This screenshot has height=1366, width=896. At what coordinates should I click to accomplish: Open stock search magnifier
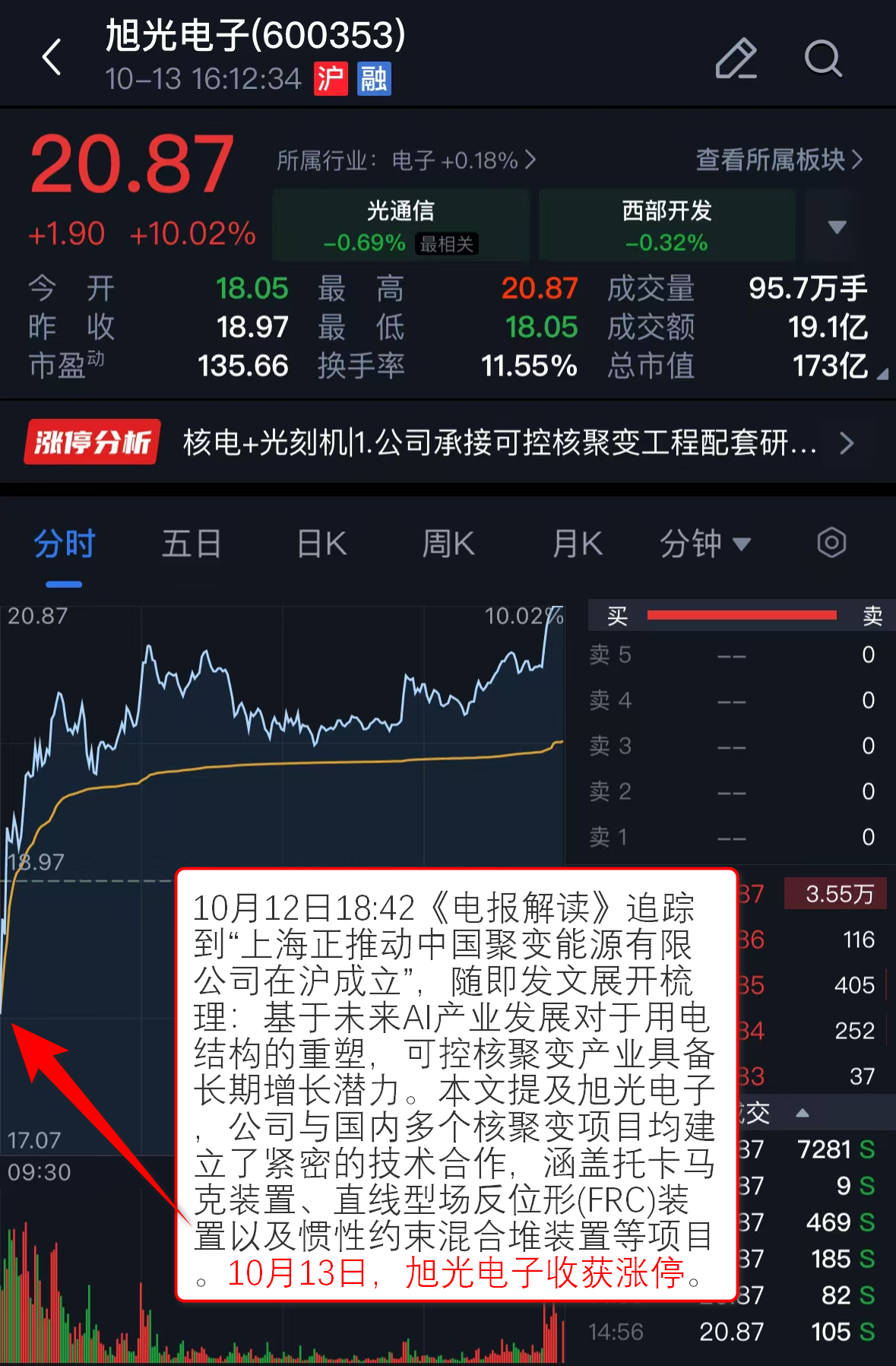click(x=823, y=58)
